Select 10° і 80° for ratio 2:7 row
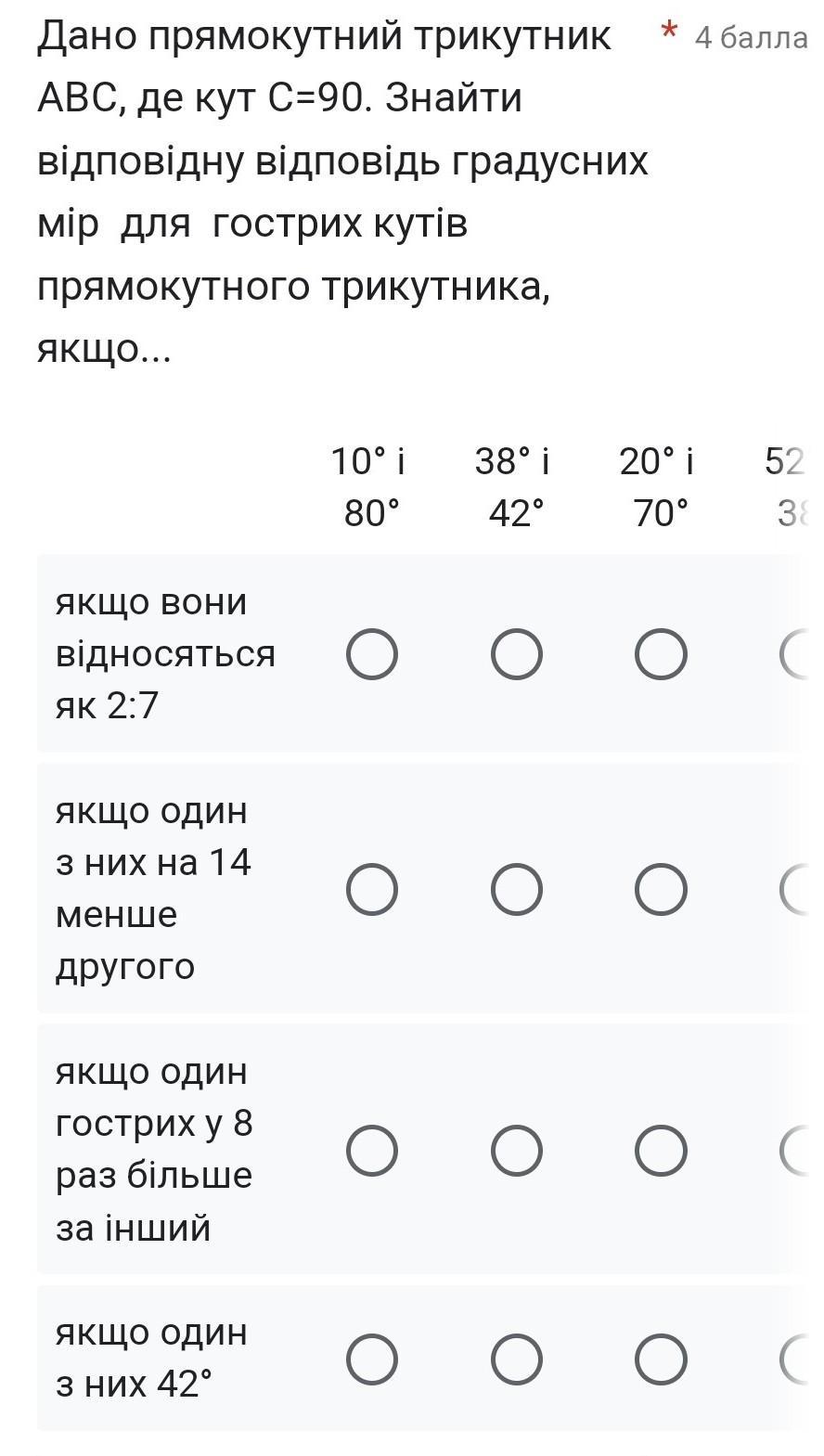 pos(372,654)
